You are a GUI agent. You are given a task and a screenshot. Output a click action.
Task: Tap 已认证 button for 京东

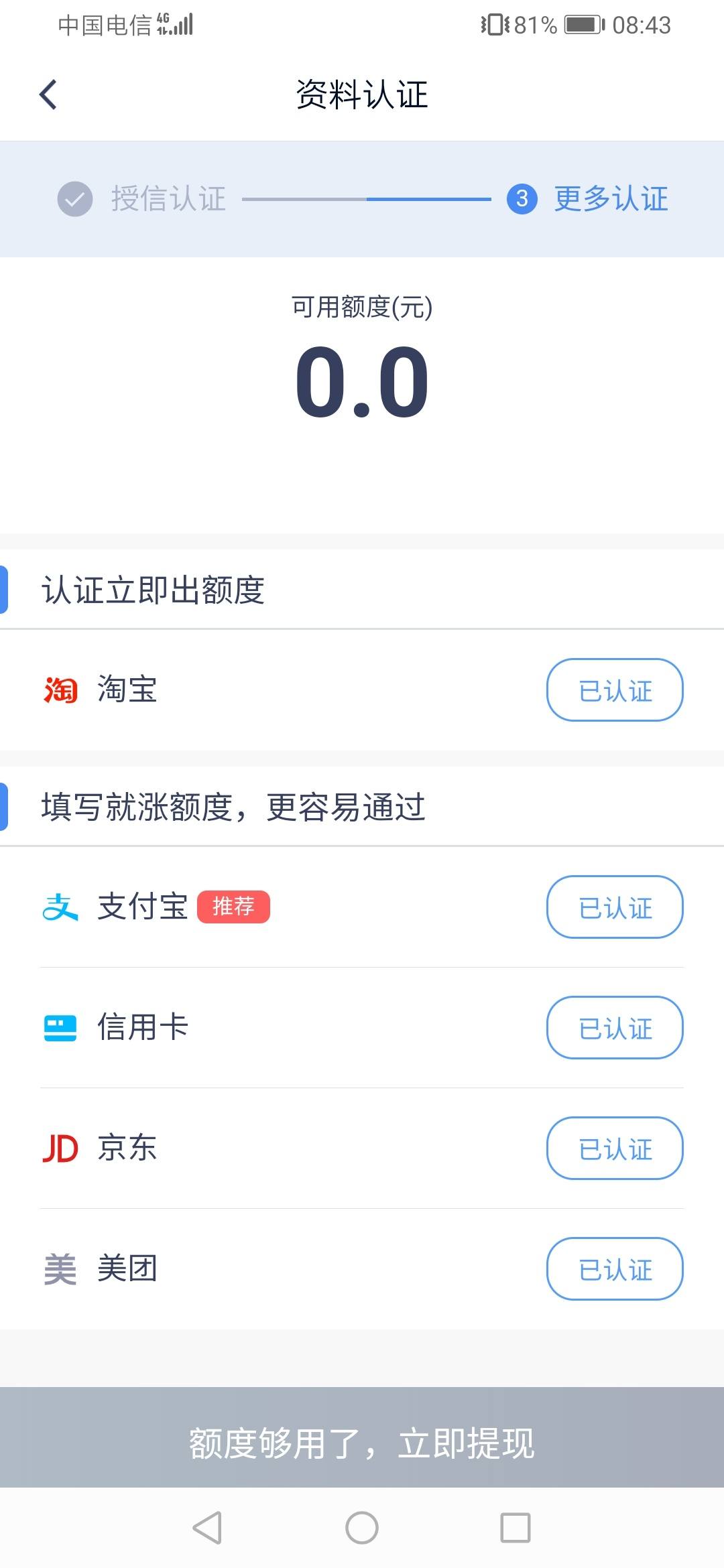tap(615, 1149)
